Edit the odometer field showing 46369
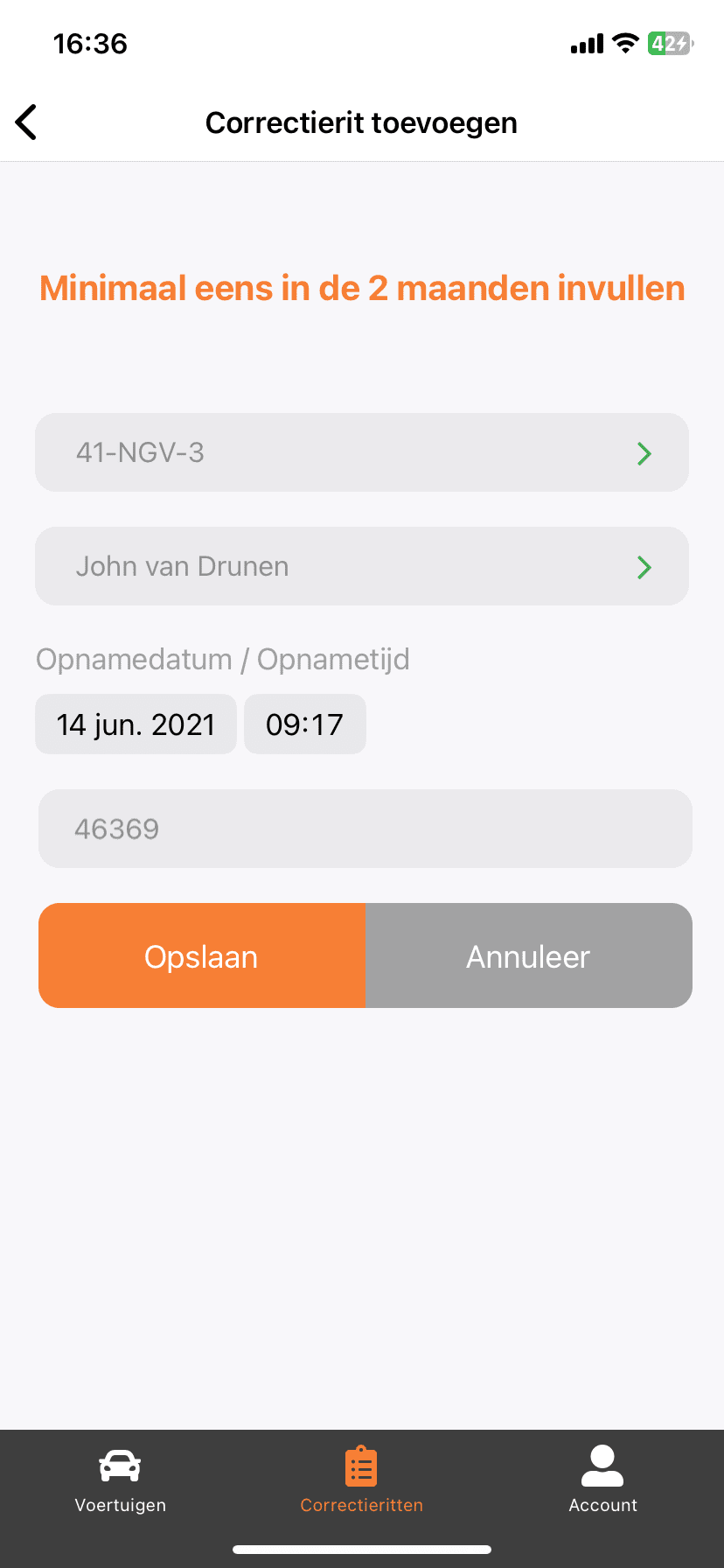Screen dimensions: 724x1568 pos(365,829)
